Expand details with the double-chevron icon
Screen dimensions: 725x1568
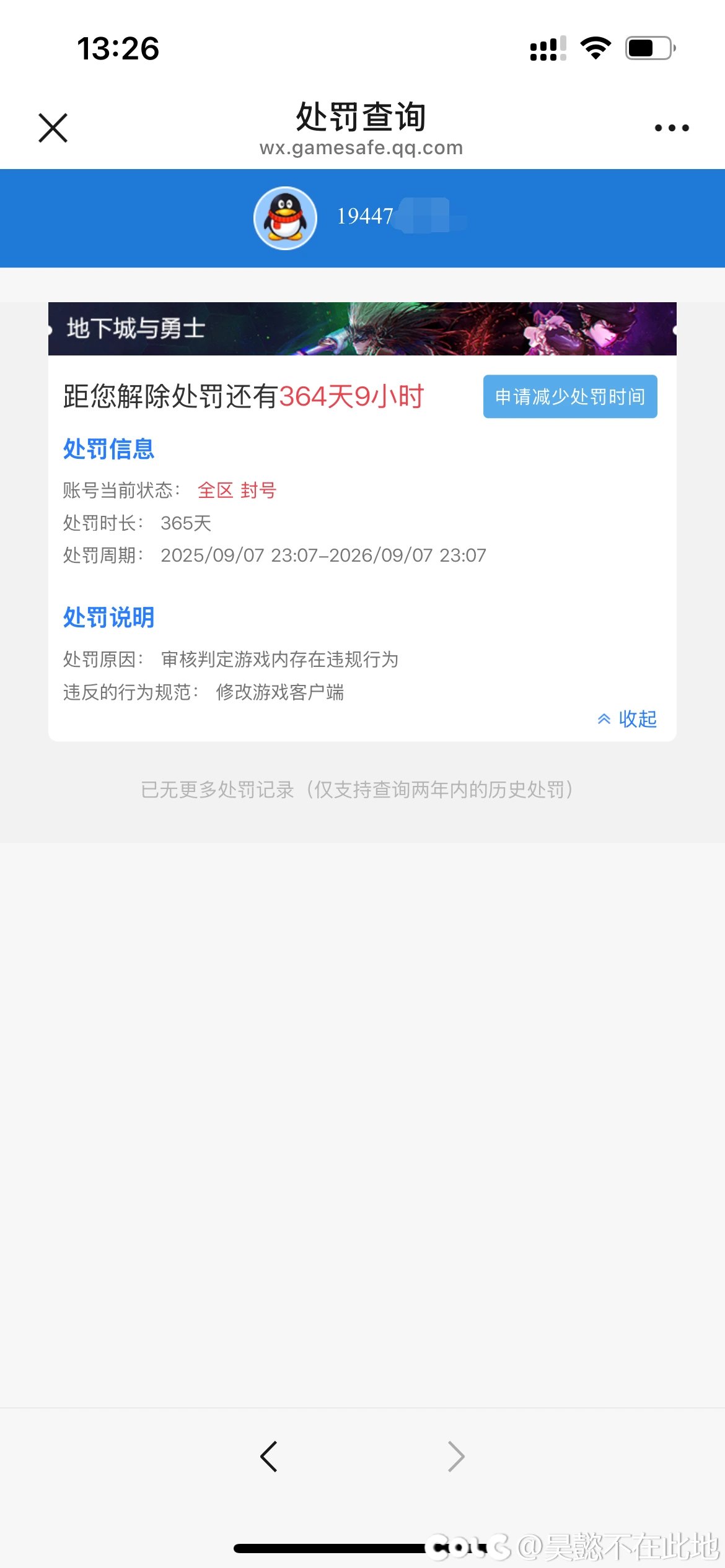pos(604,719)
